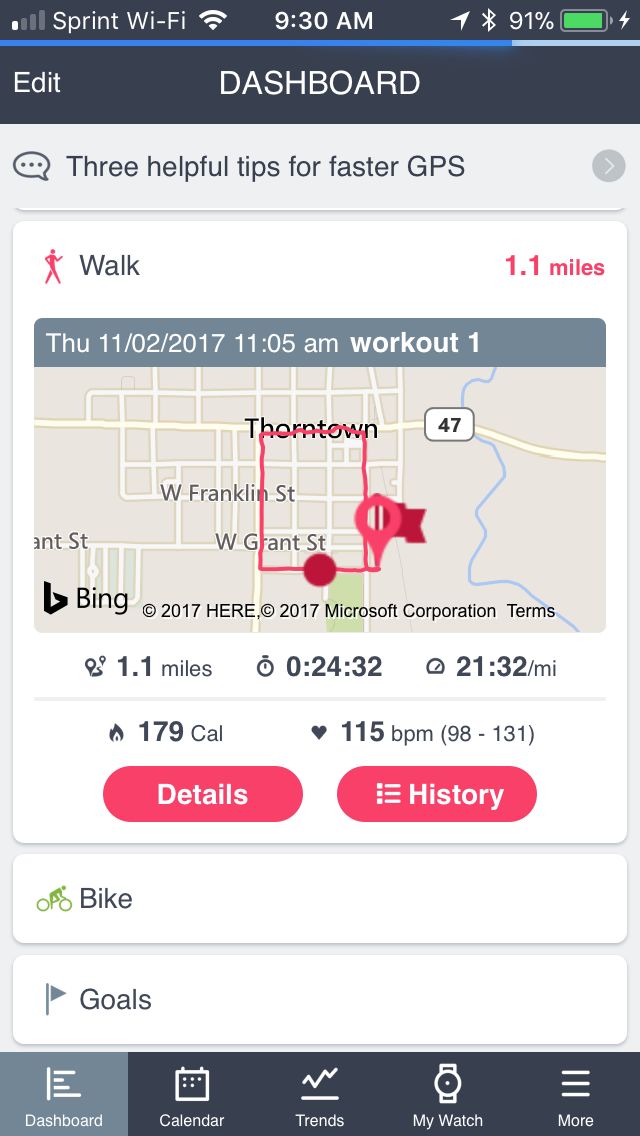Open the walk History list
640x1136 pixels.
click(x=436, y=794)
